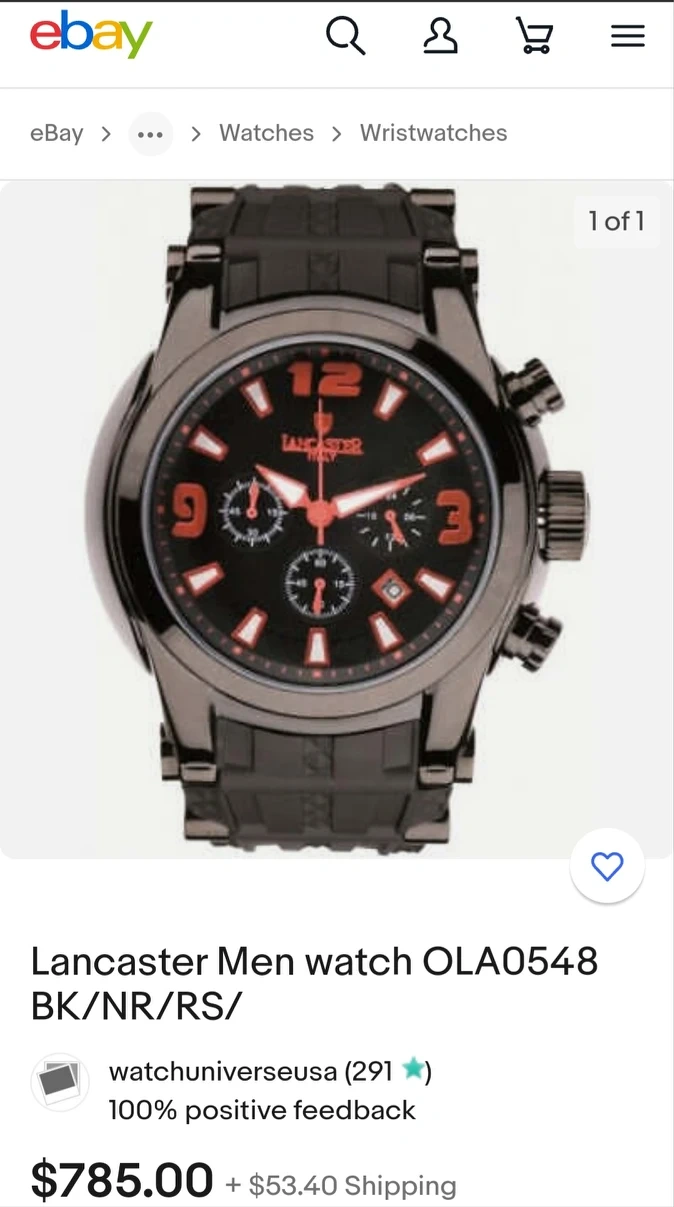The height and width of the screenshot is (1207, 674).
Task: Open the hamburger menu
Action: point(627,37)
